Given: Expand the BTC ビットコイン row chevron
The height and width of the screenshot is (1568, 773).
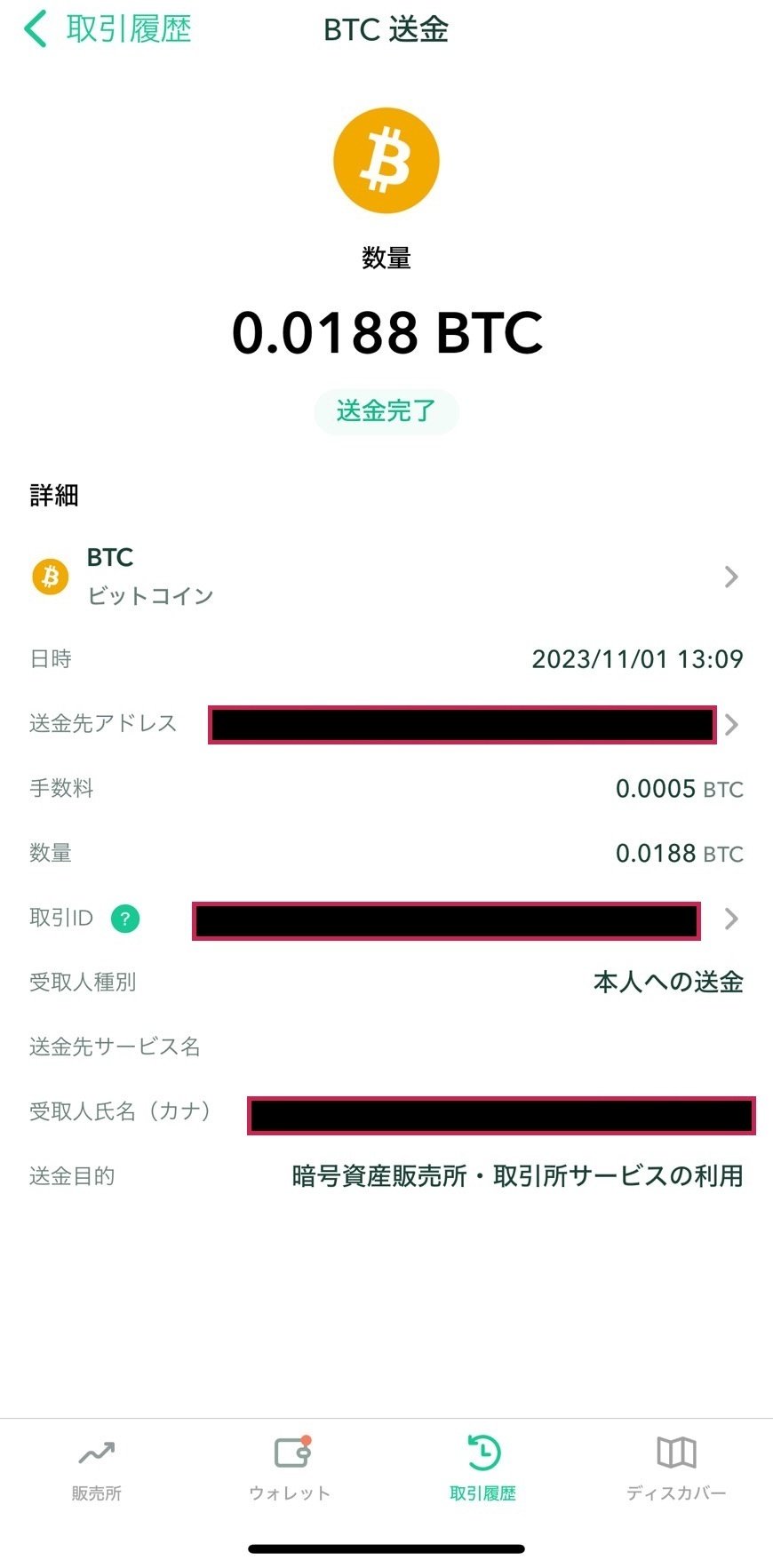Looking at the screenshot, I should tap(730, 577).
